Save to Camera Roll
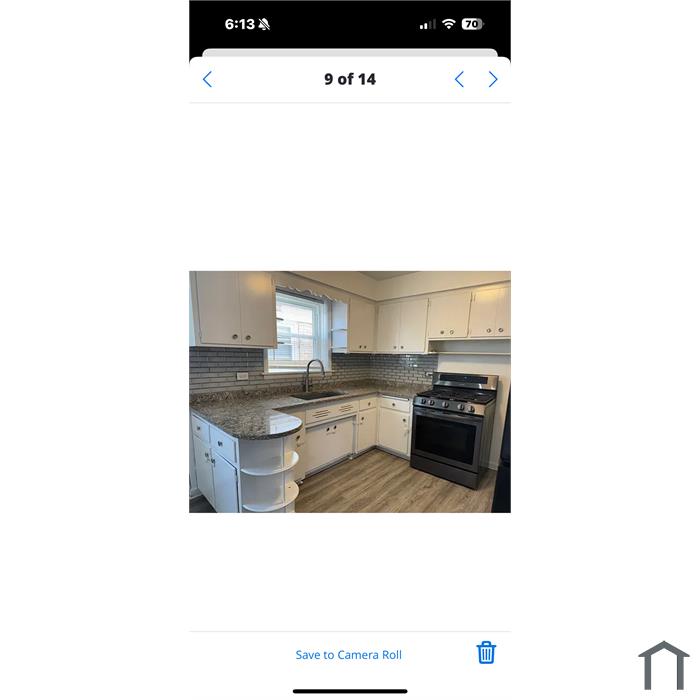Image resolution: width=700 pixels, height=700 pixels. point(348,655)
